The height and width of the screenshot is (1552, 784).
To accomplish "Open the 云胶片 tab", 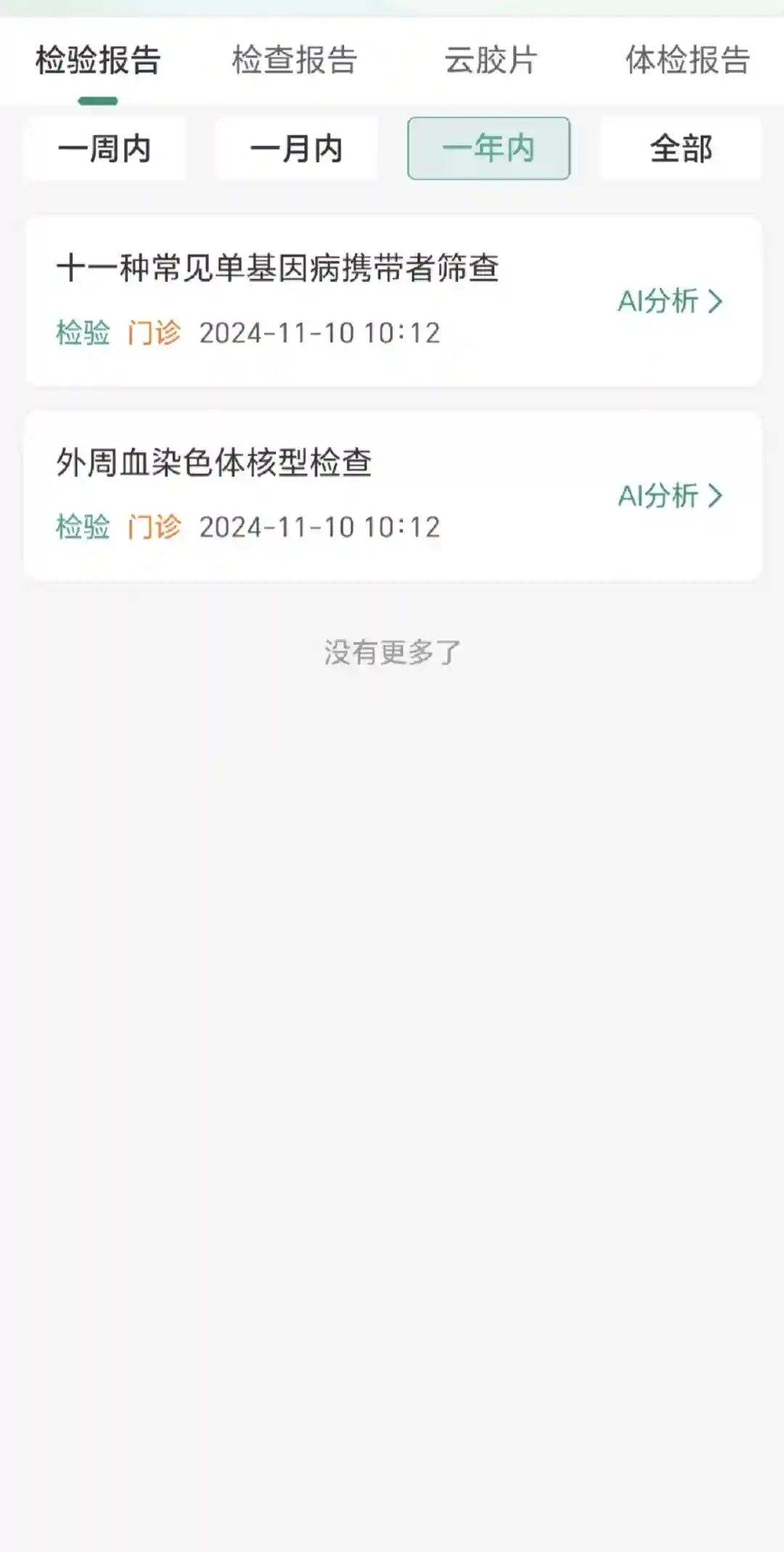I will tap(491, 60).
